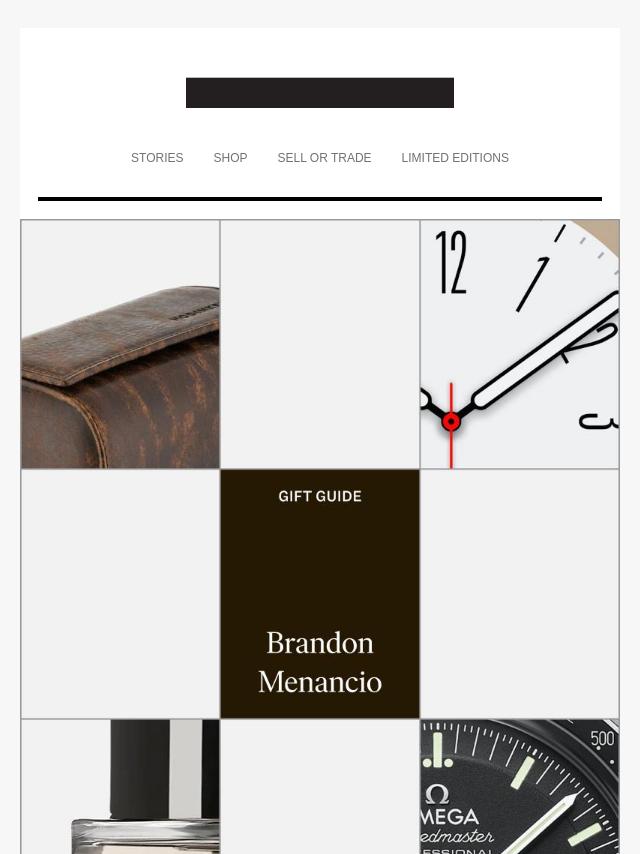This screenshot has width=640, height=854.
Task: Open the brown leather watch pouch tile
Action: click(120, 345)
